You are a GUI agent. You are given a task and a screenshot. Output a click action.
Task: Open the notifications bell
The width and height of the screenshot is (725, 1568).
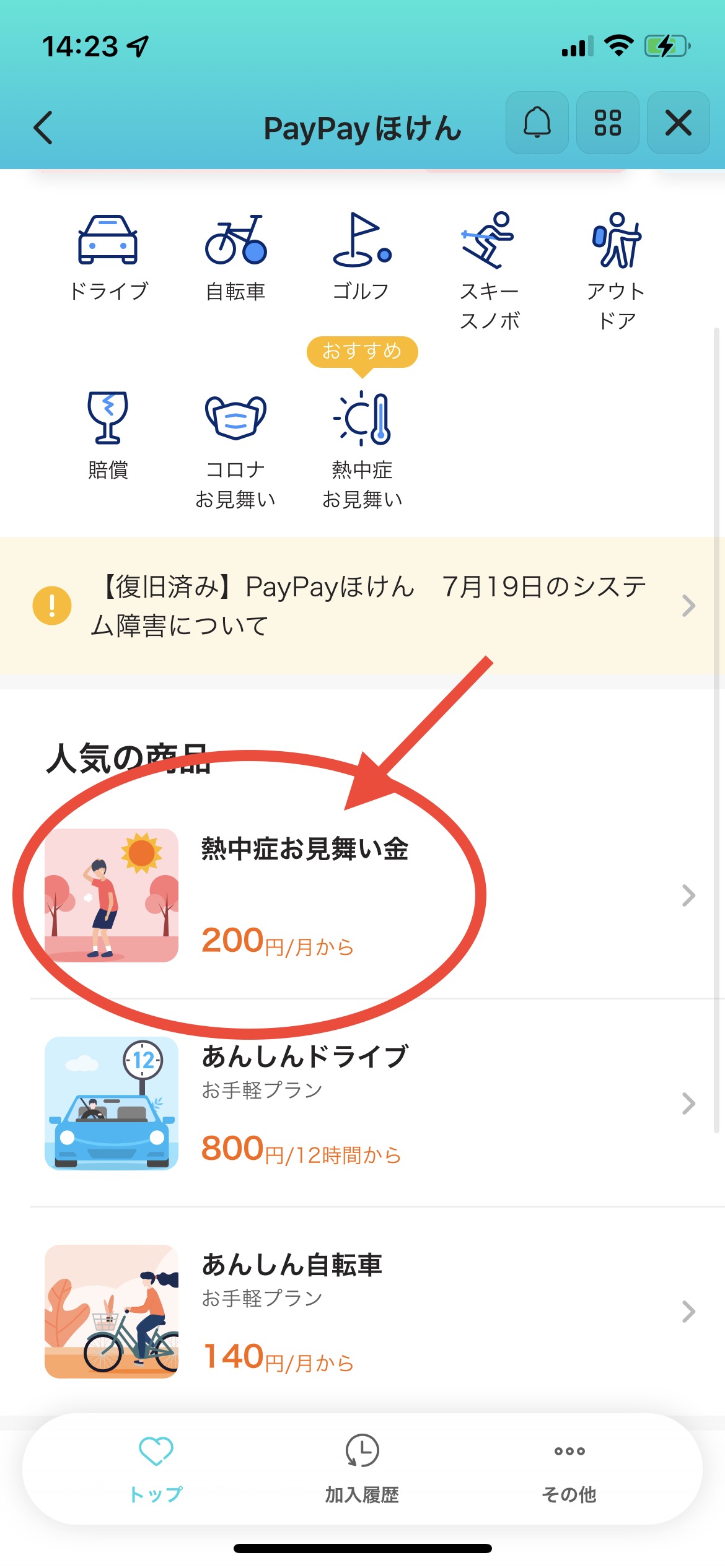(537, 123)
